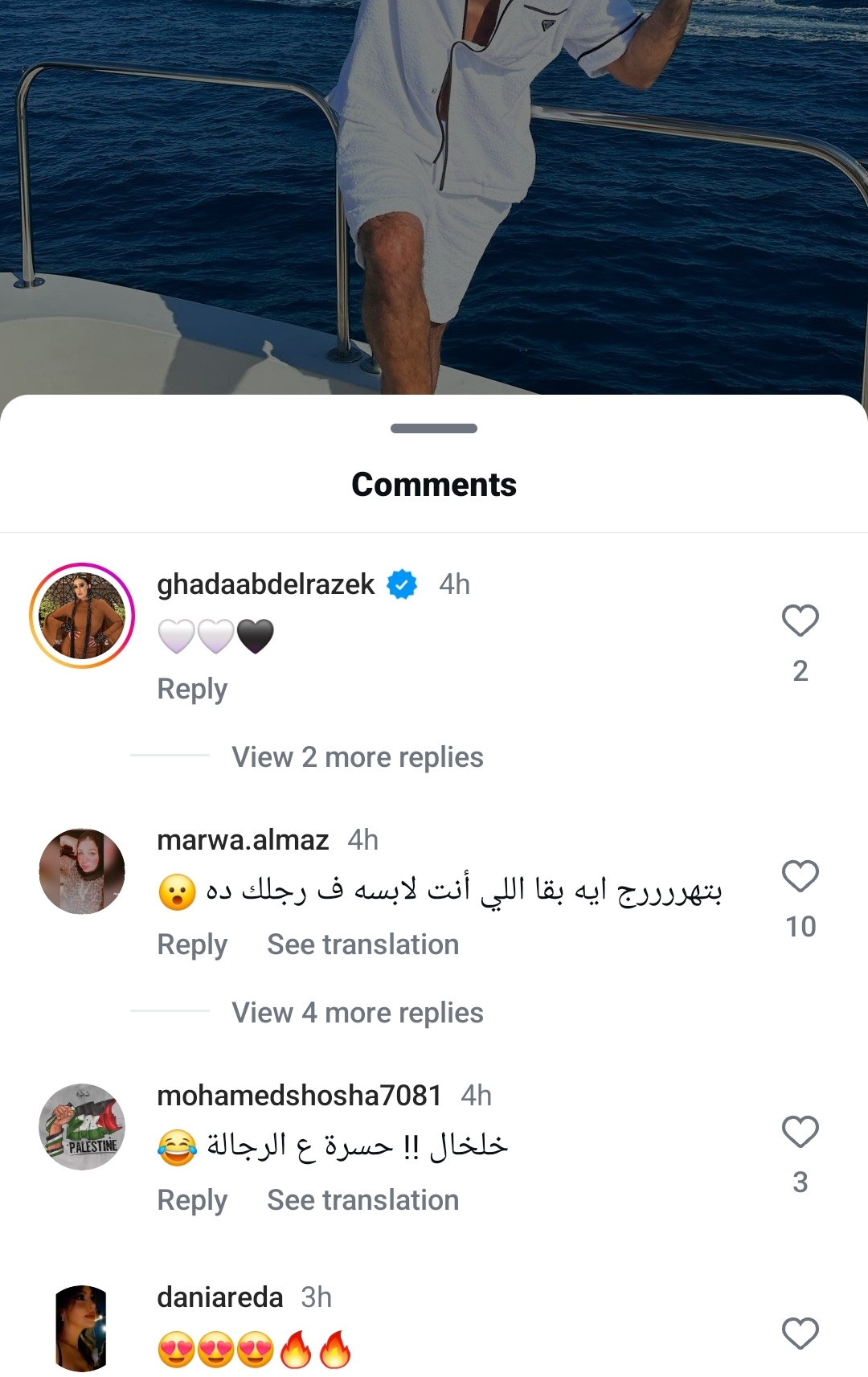The width and height of the screenshot is (868, 1377).
Task: Visit the daniareda username link
Action: pos(219,1297)
